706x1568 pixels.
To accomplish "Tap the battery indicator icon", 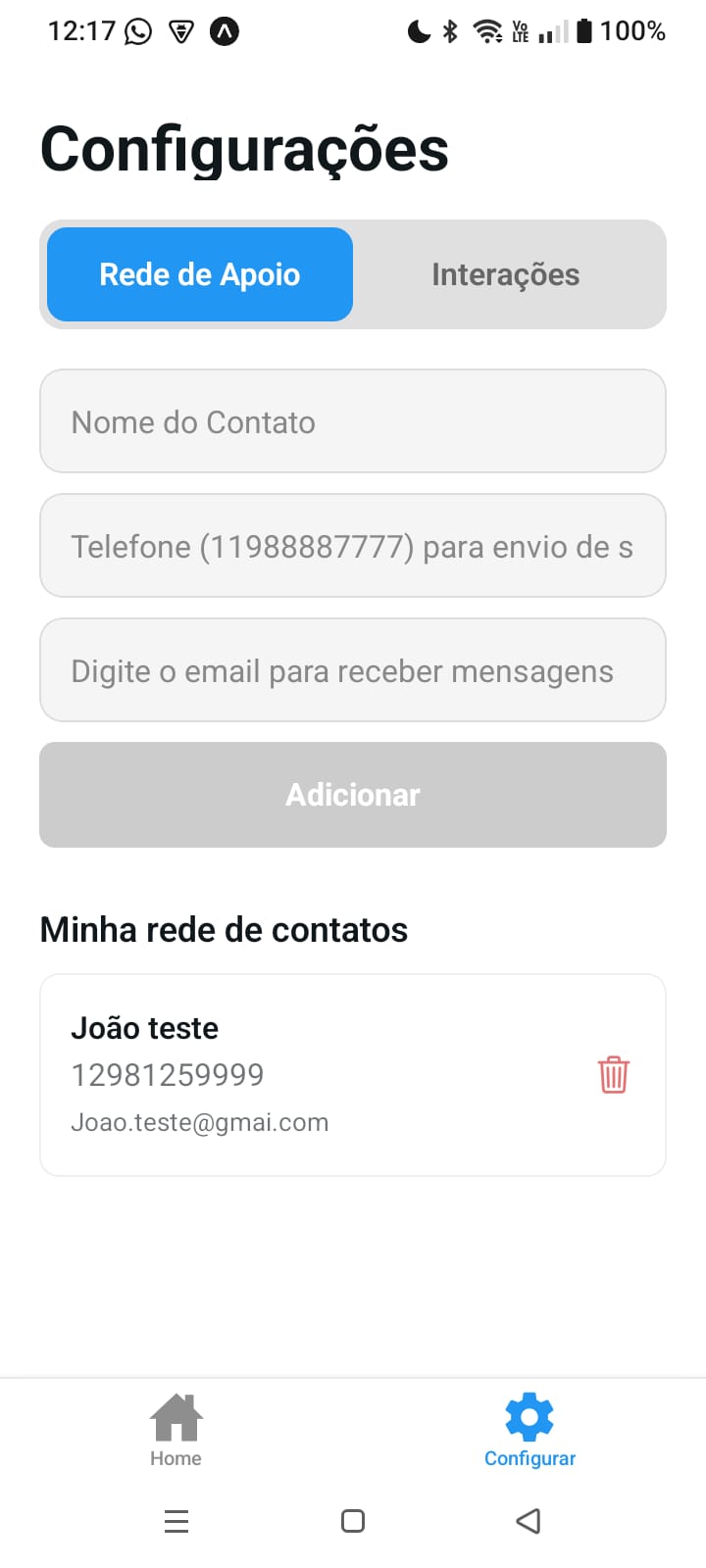I will (583, 30).
